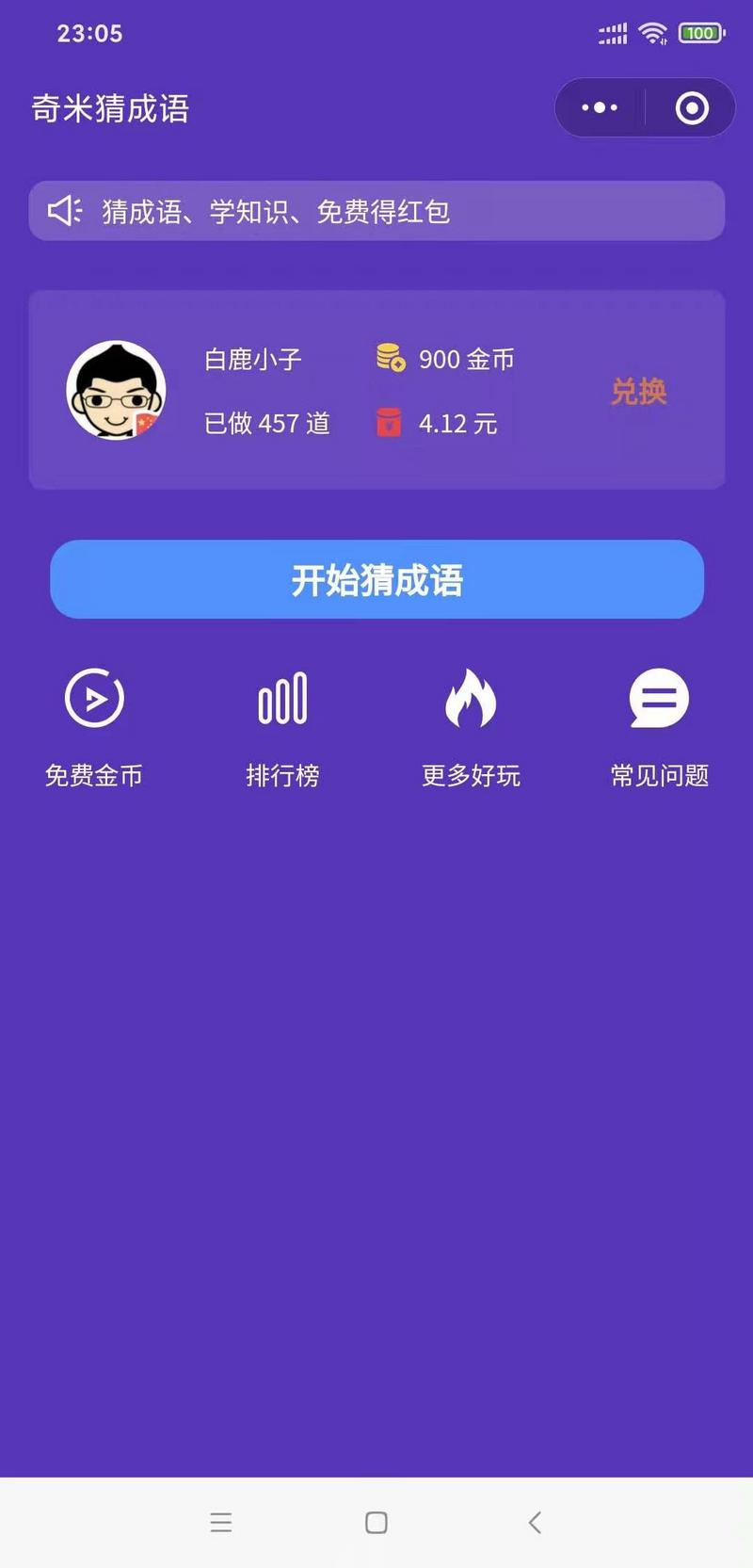Close the mini program with circle icon
Viewport: 753px width, 1568px height.
[692, 108]
